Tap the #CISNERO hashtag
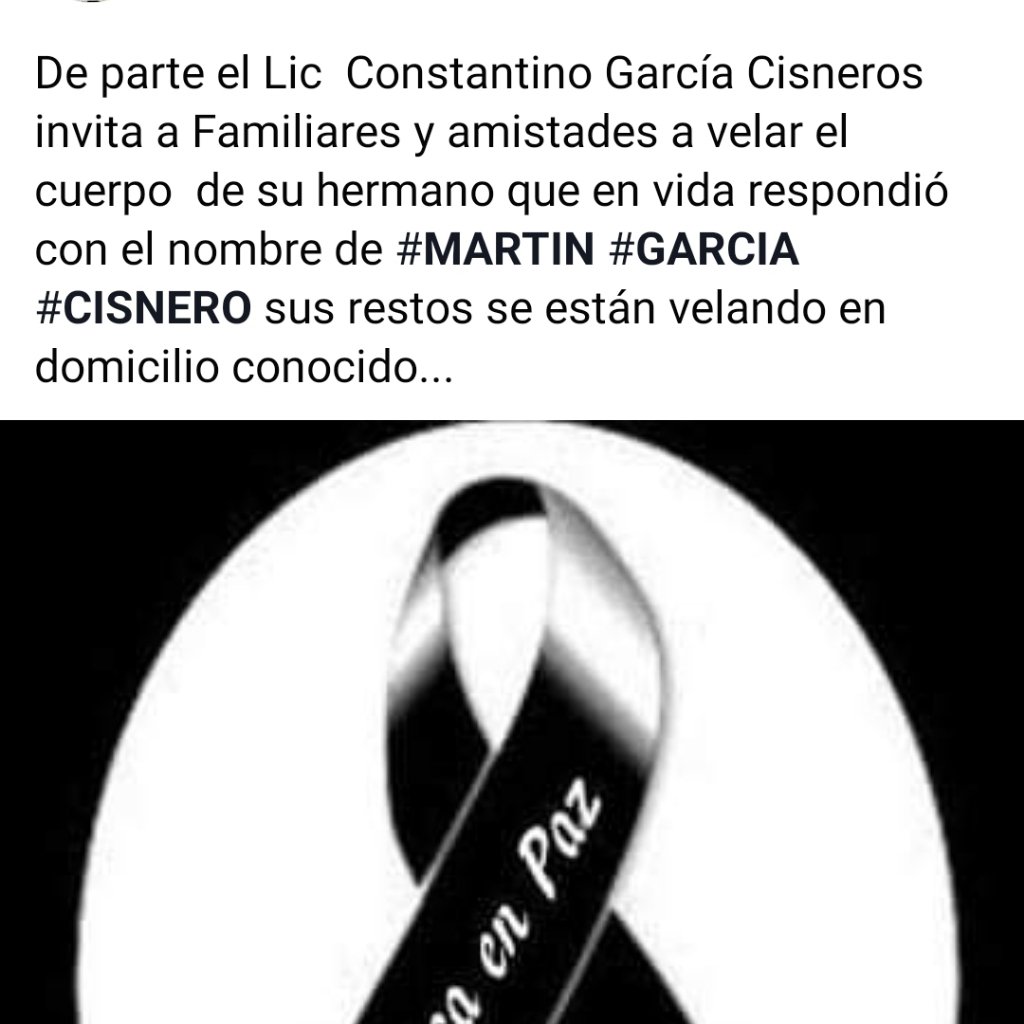The image size is (1024, 1024). (143, 309)
